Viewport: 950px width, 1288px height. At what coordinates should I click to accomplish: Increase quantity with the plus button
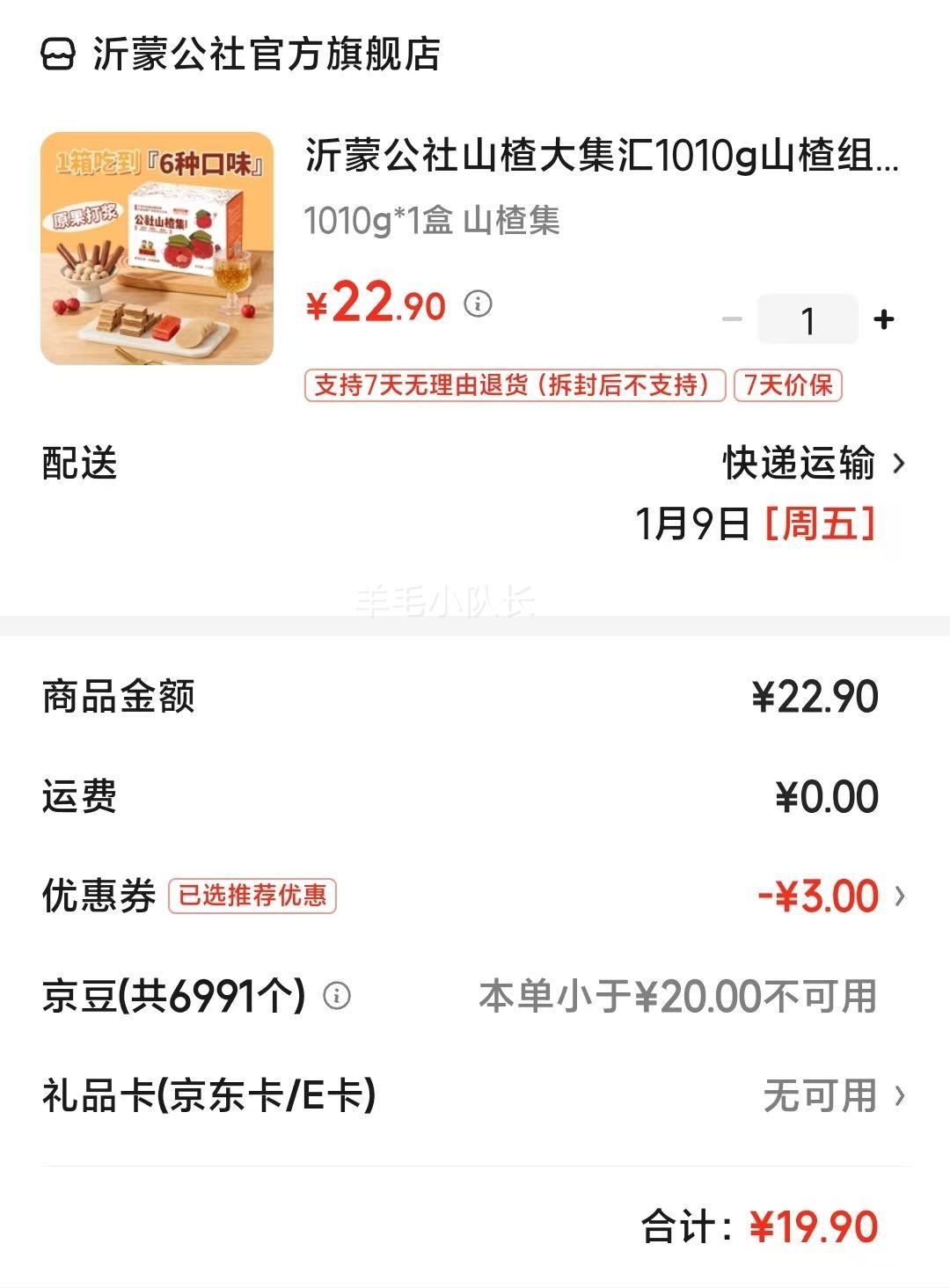click(881, 318)
